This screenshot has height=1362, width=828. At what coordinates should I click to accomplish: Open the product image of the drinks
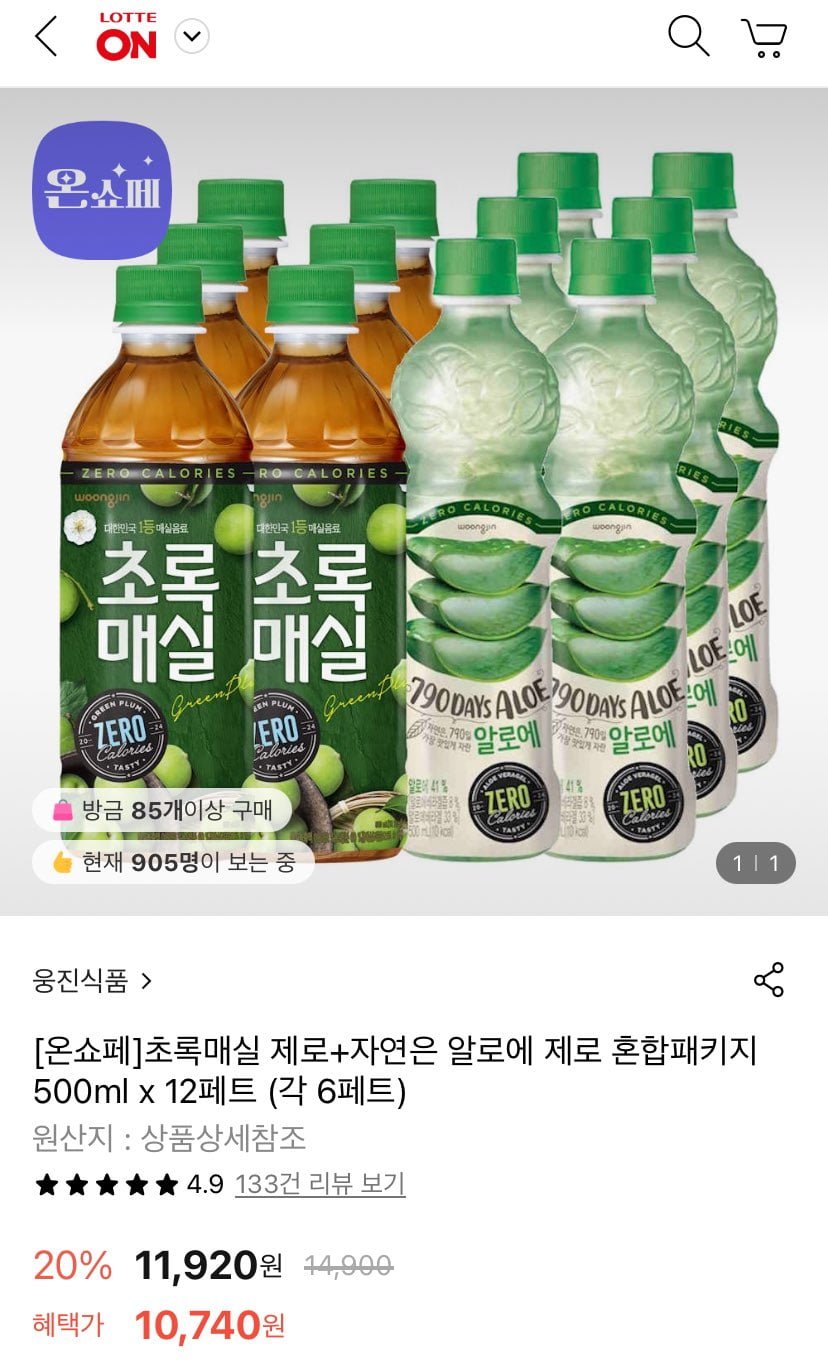(414, 500)
